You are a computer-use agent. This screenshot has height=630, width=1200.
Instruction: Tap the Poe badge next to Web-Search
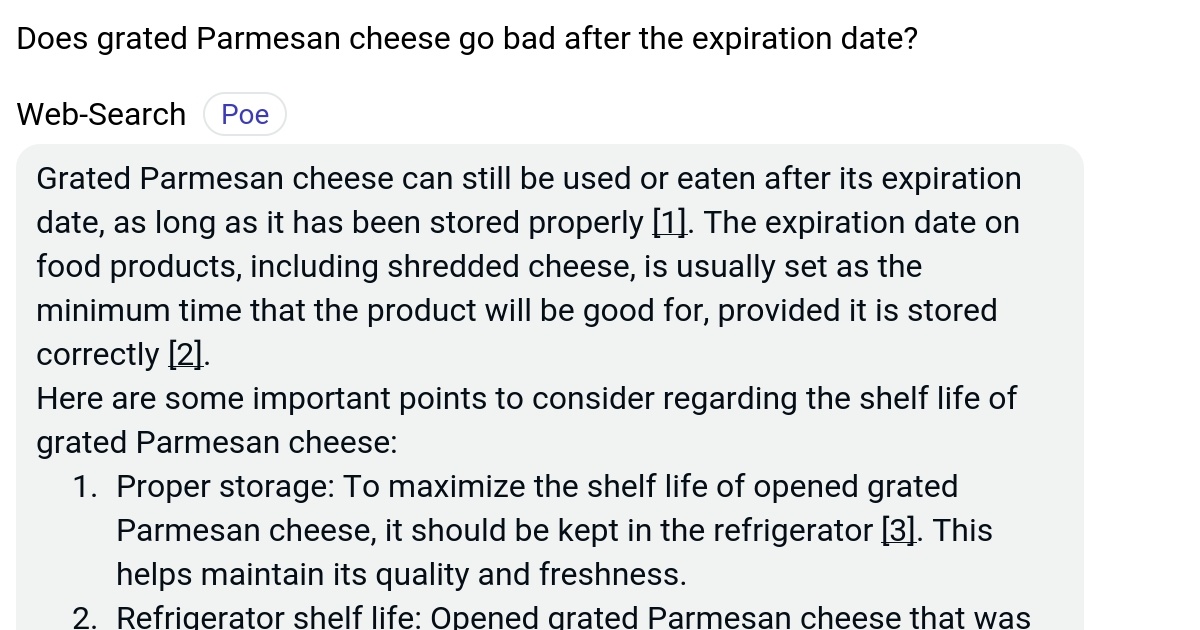(x=245, y=114)
